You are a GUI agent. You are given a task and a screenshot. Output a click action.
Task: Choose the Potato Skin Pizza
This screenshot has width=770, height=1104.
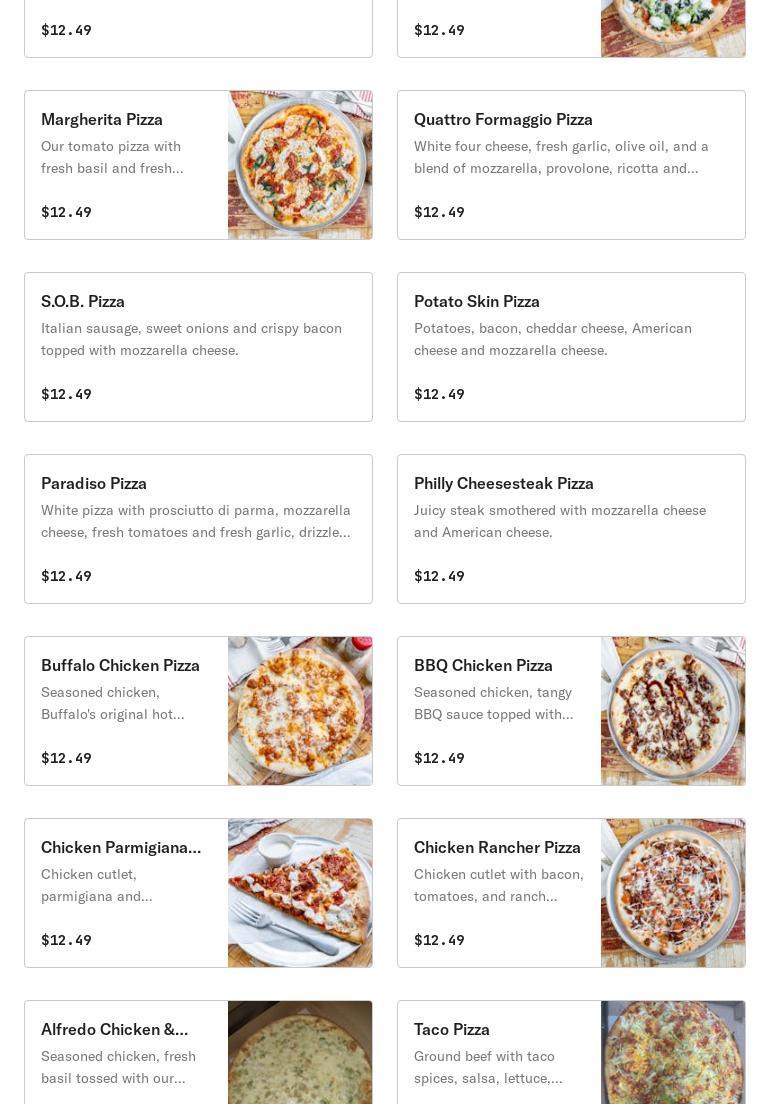571,347
